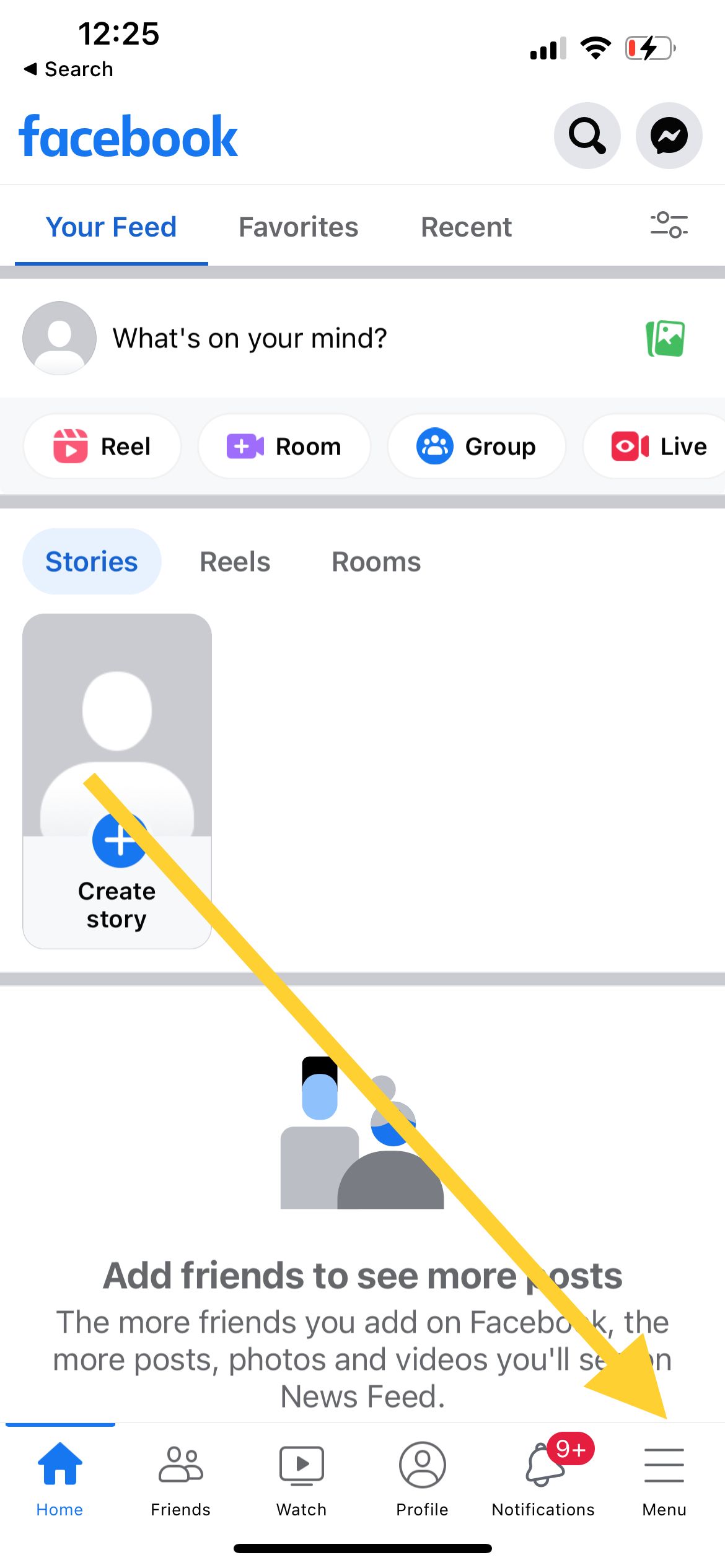The image size is (725, 1568).
Task: Check Notifications with 9+ badge
Action: point(543,1479)
